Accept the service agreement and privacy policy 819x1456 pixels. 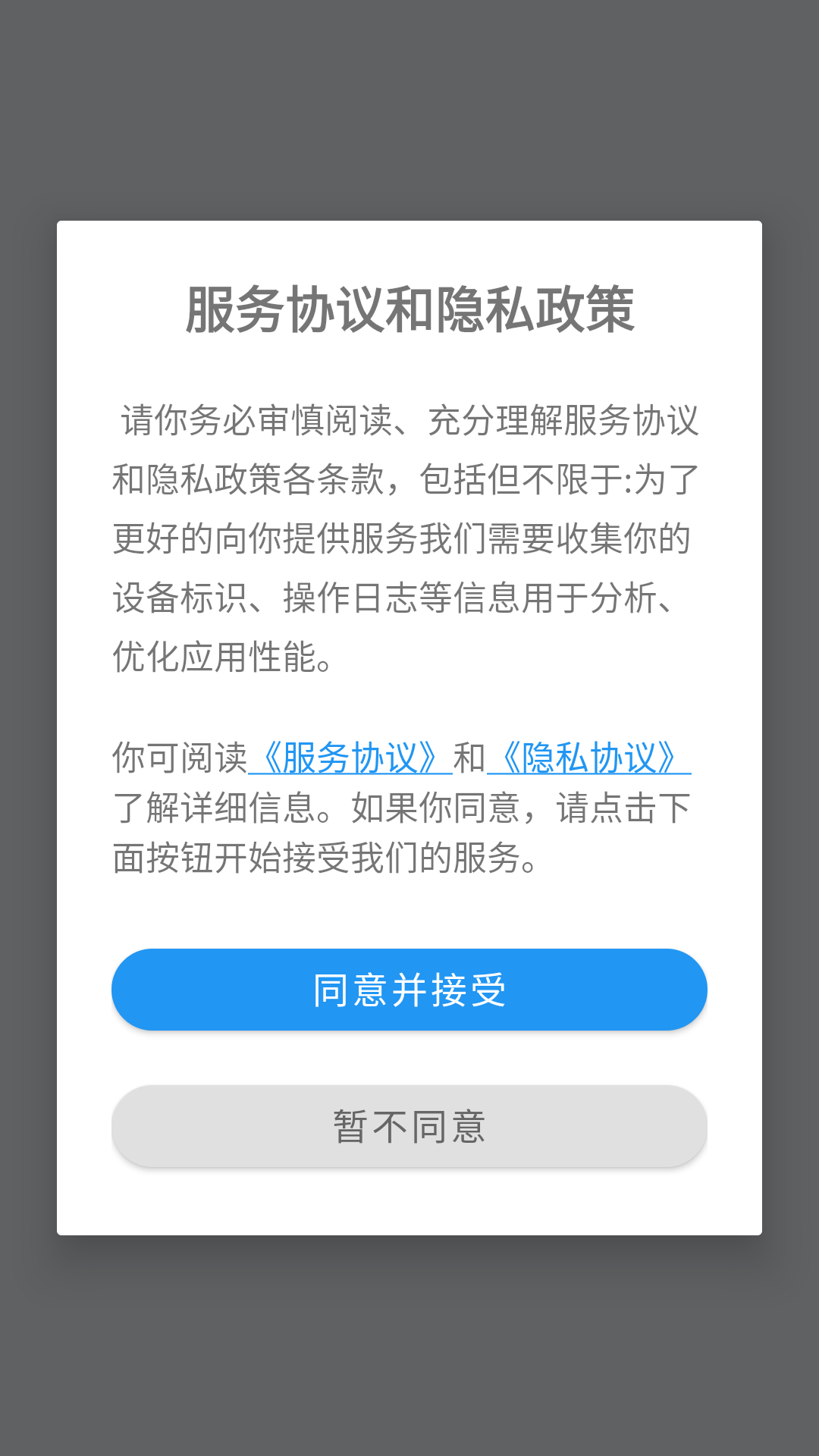[409, 989]
